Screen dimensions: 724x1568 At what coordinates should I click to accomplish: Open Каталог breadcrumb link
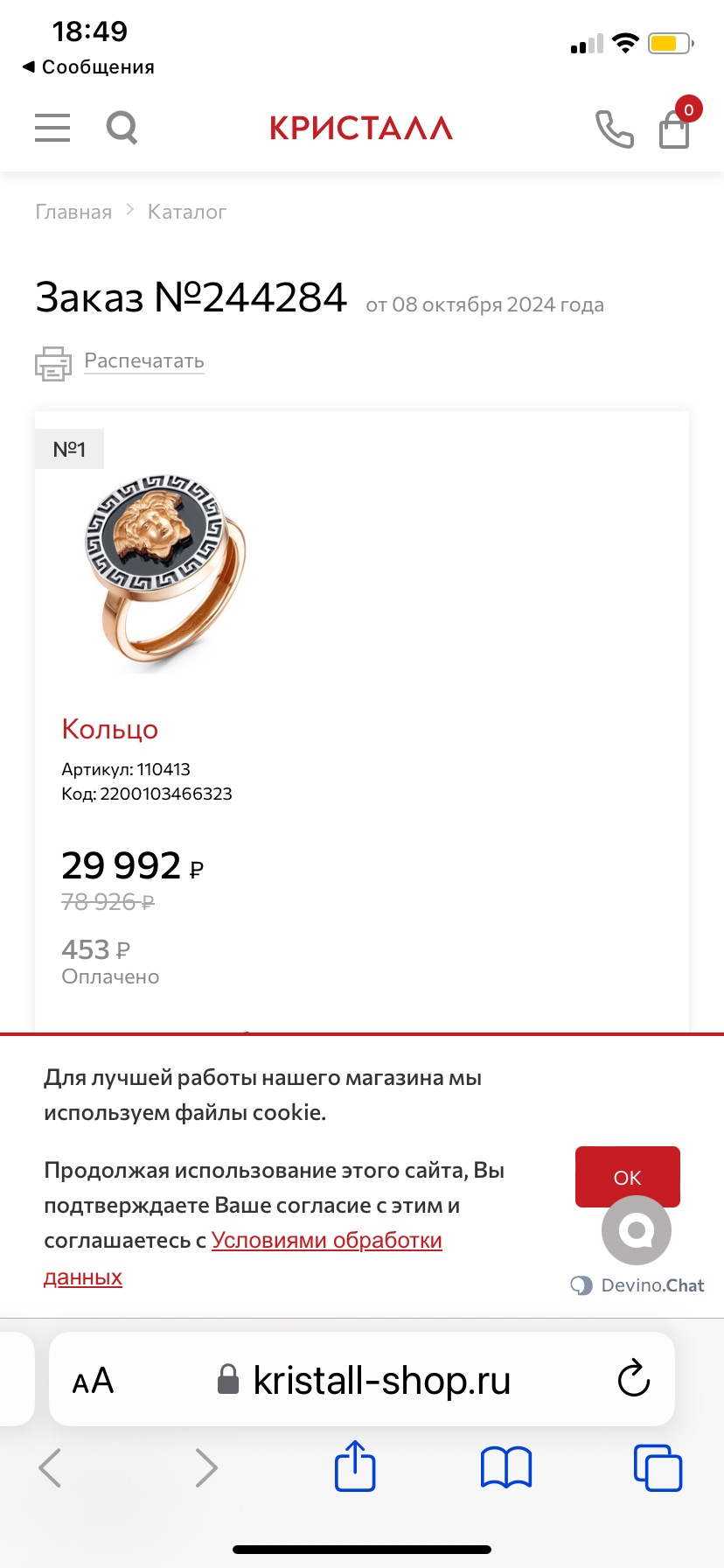pyautogui.click(x=187, y=212)
